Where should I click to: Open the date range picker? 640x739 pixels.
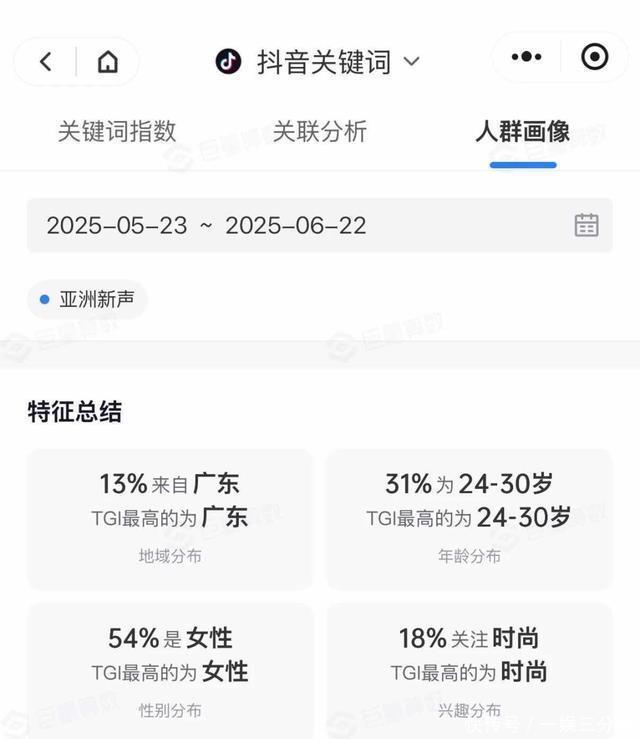coord(586,225)
